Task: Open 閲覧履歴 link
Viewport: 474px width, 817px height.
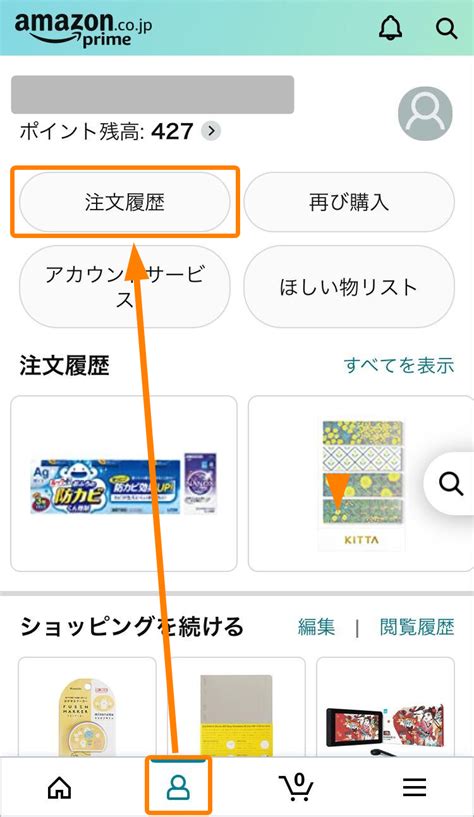Action: pos(417,627)
